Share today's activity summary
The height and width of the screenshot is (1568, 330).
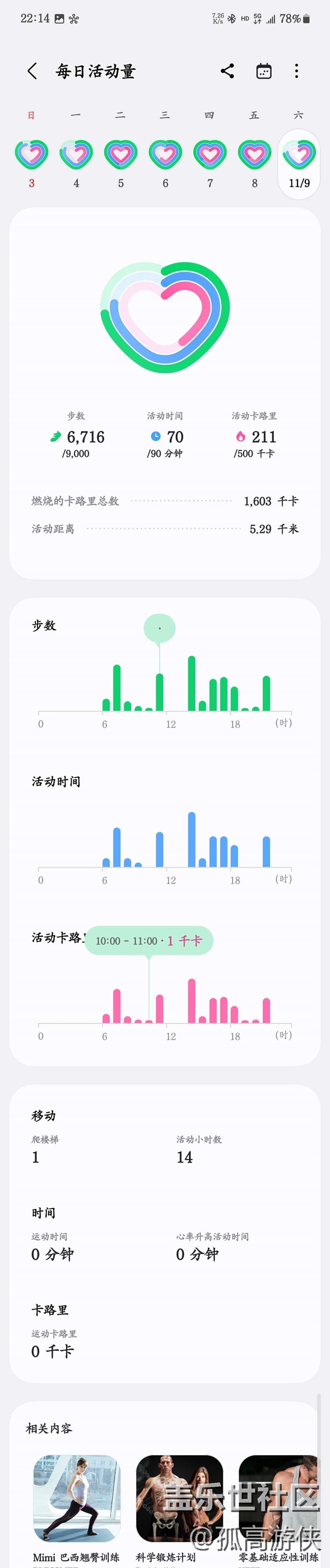227,71
